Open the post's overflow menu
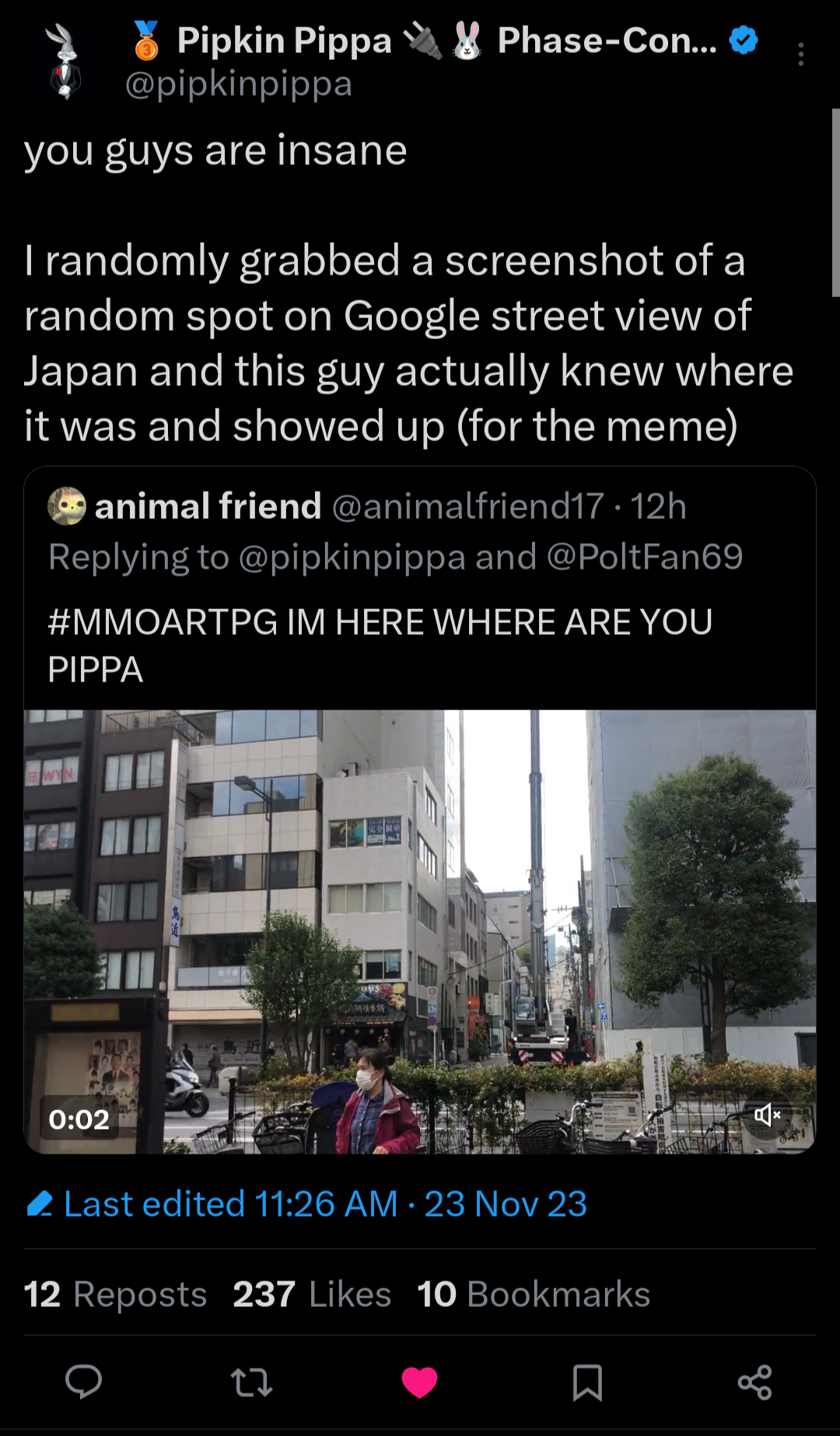Screen dimensions: 840x1436 [x=800, y=54]
